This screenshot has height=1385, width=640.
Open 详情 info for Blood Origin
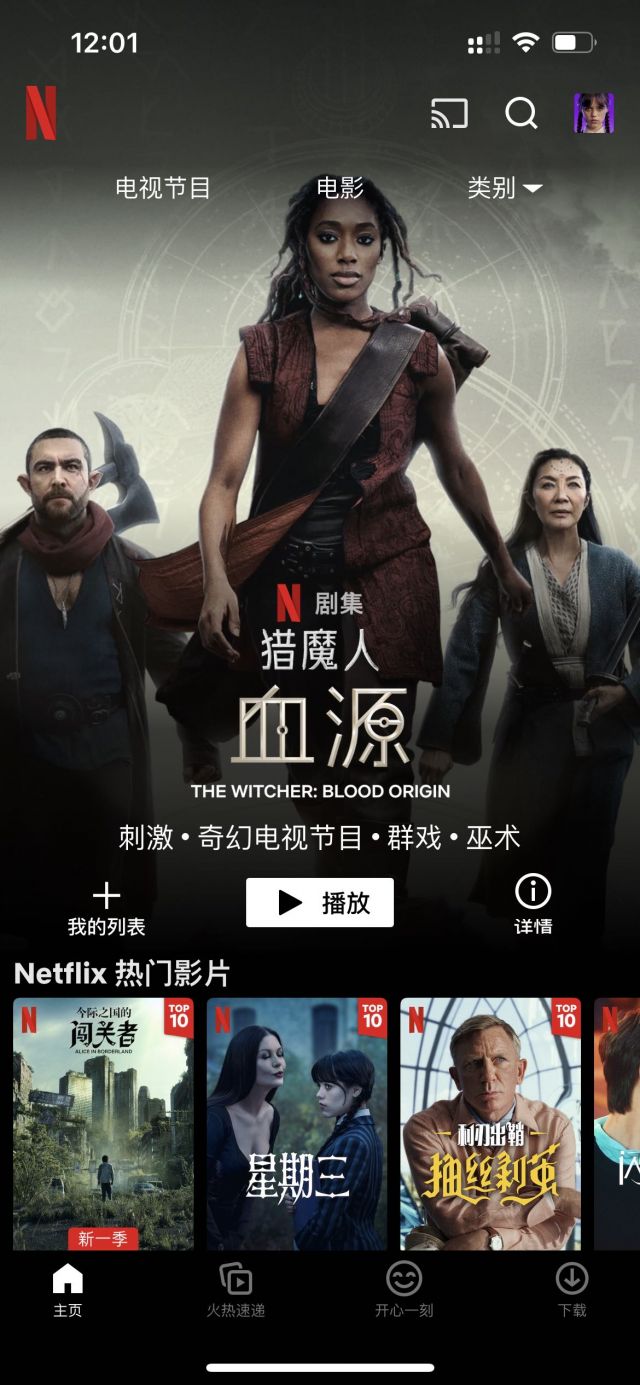(x=533, y=904)
